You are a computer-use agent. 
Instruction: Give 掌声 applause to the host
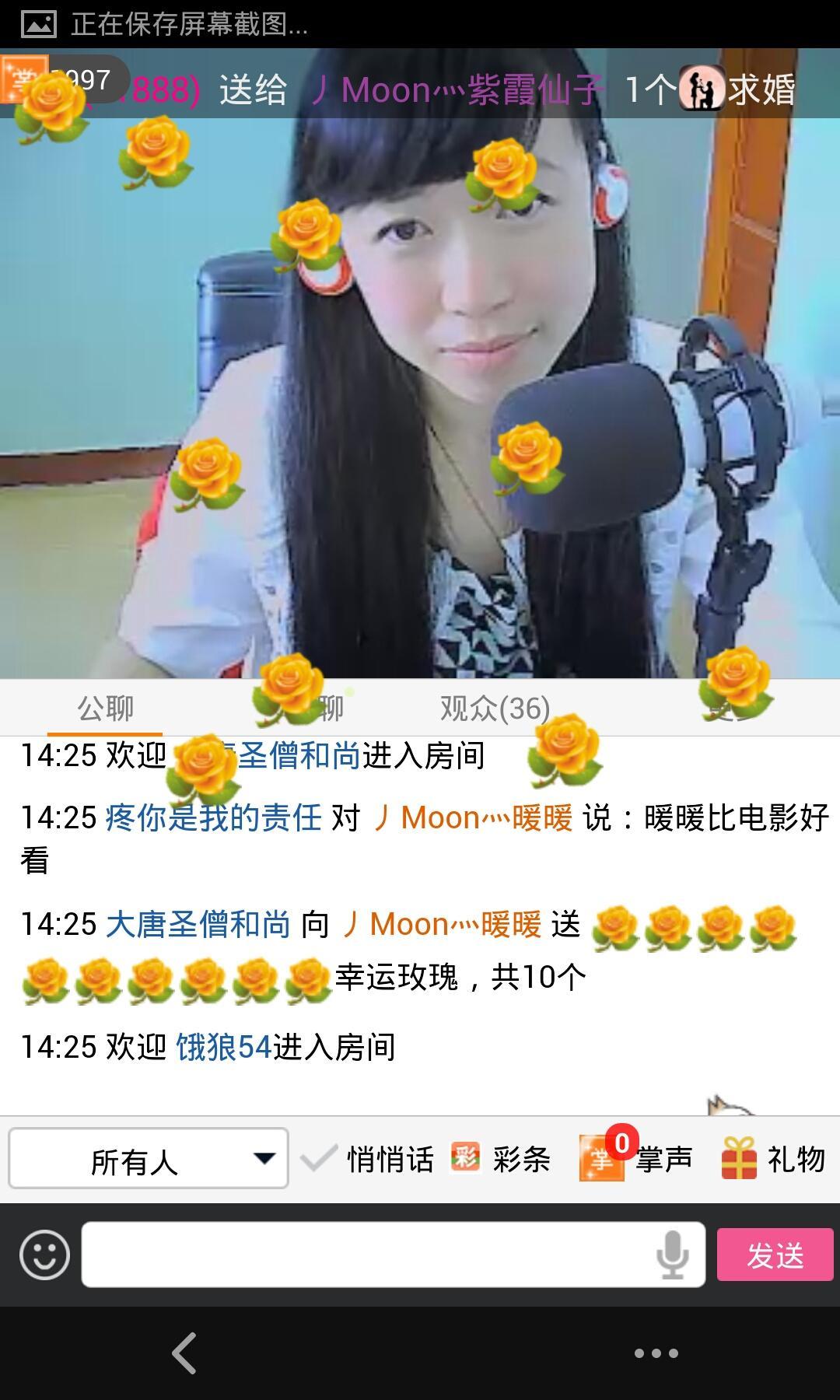click(x=636, y=1159)
